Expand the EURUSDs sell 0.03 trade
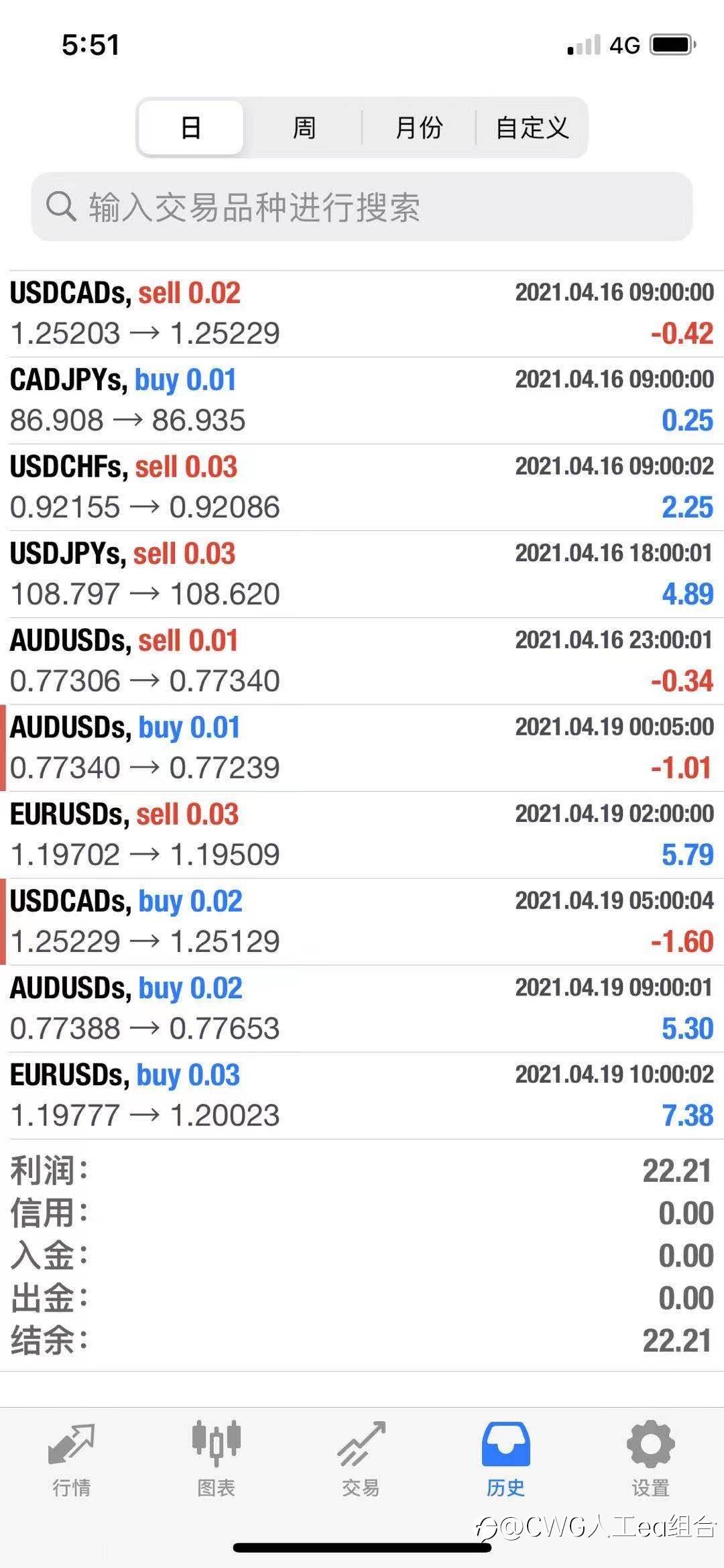Viewport: 724px width, 1568px height. pyautogui.click(x=362, y=835)
